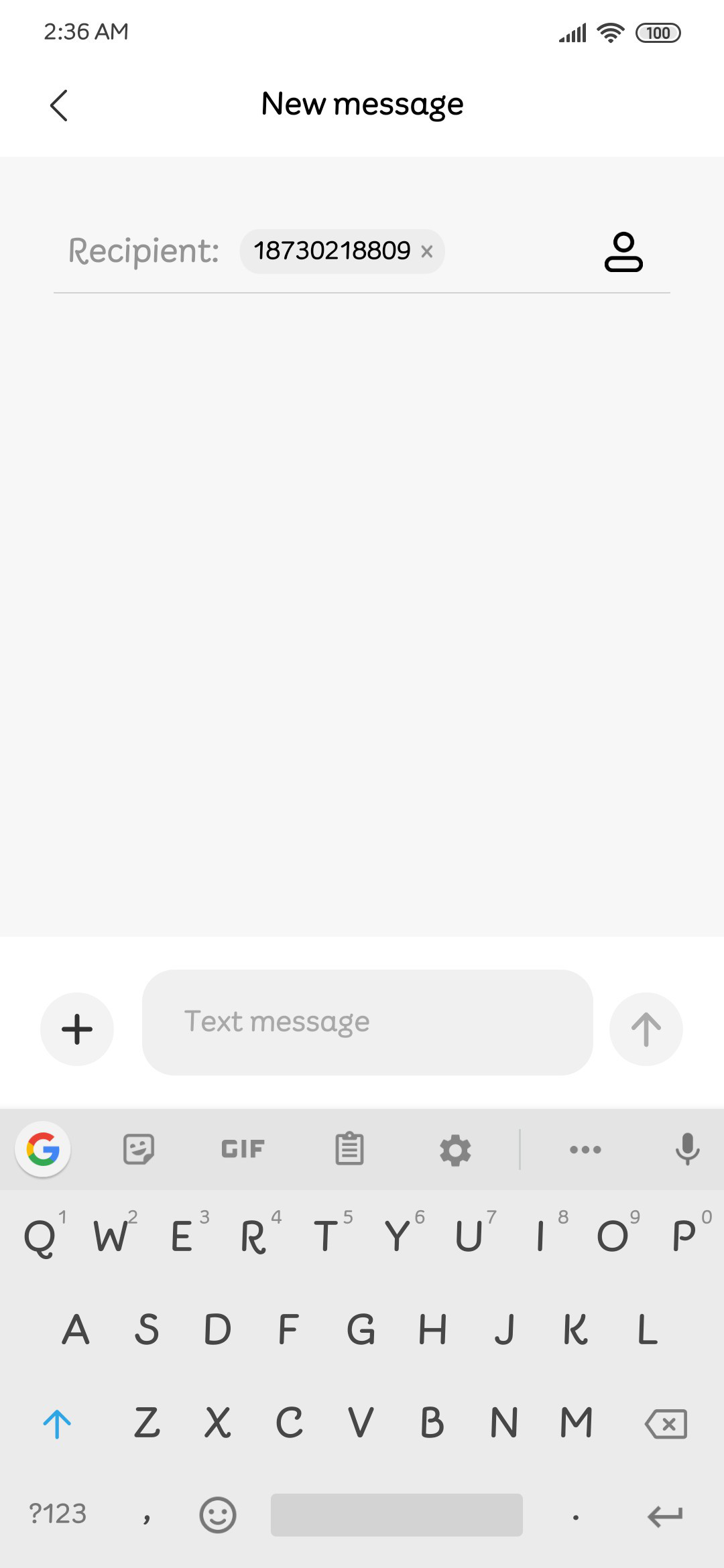The width and height of the screenshot is (724, 1568).
Task: Open Google search on keyboard
Action: (43, 1149)
